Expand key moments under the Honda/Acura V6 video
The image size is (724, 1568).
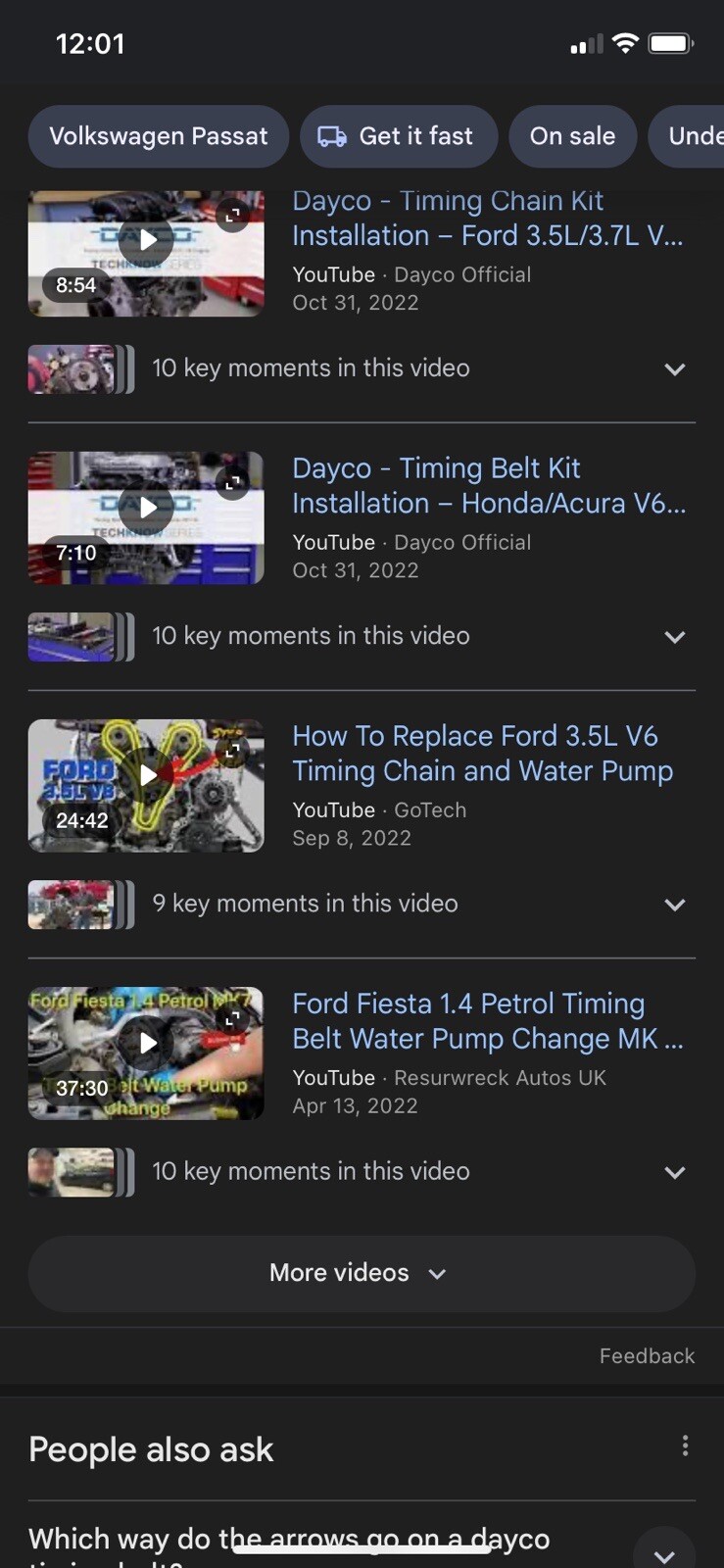pos(674,637)
